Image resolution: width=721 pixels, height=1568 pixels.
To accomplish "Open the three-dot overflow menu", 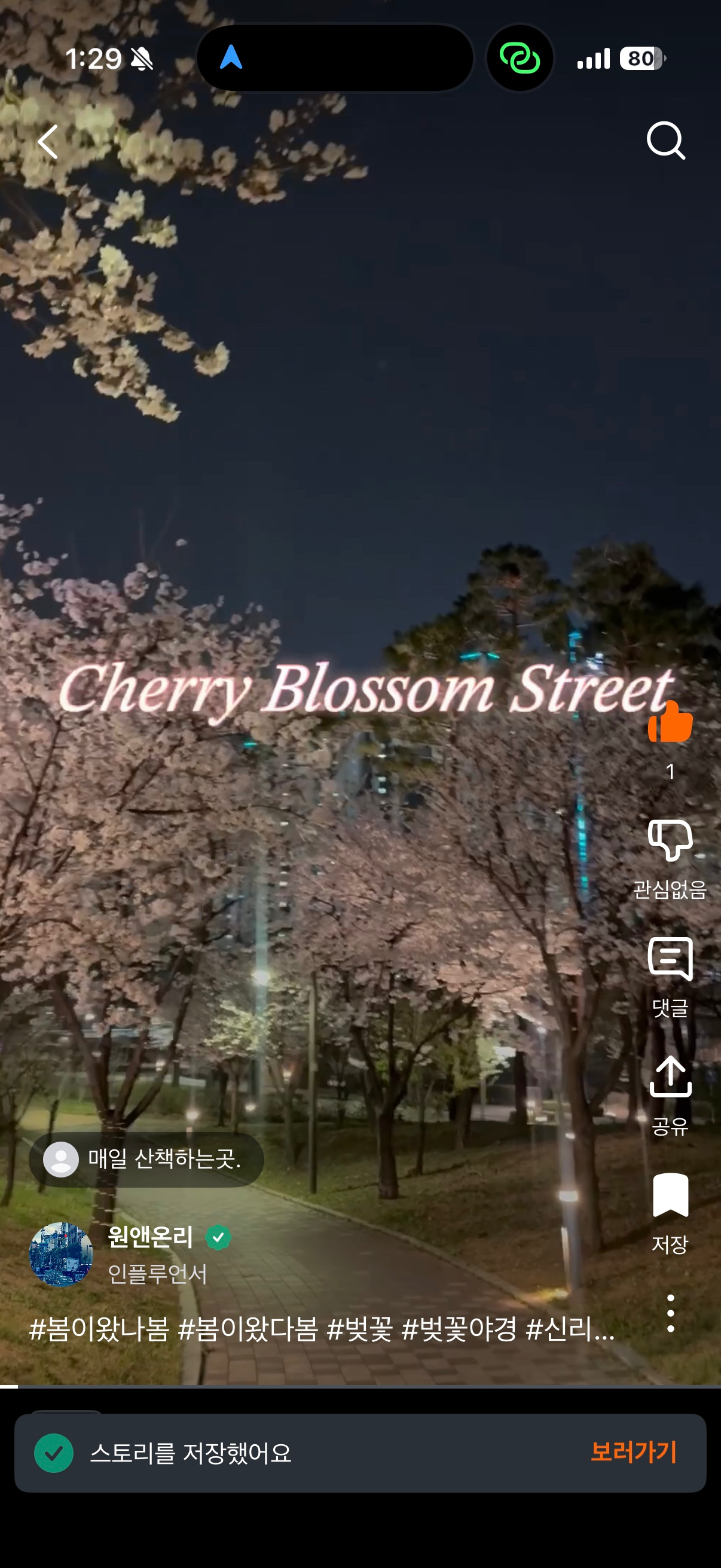I will coord(670,1313).
